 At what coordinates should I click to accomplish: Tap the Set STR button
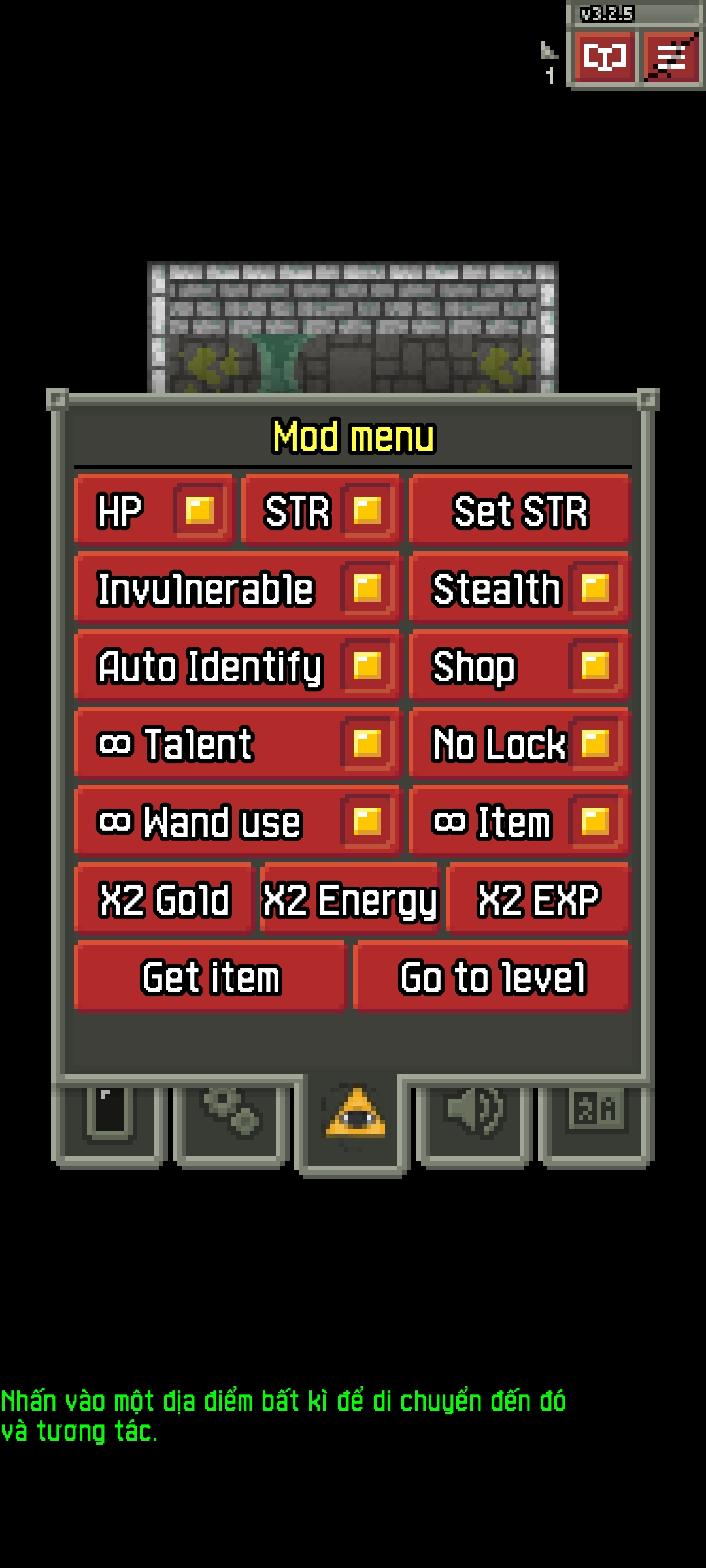click(520, 510)
